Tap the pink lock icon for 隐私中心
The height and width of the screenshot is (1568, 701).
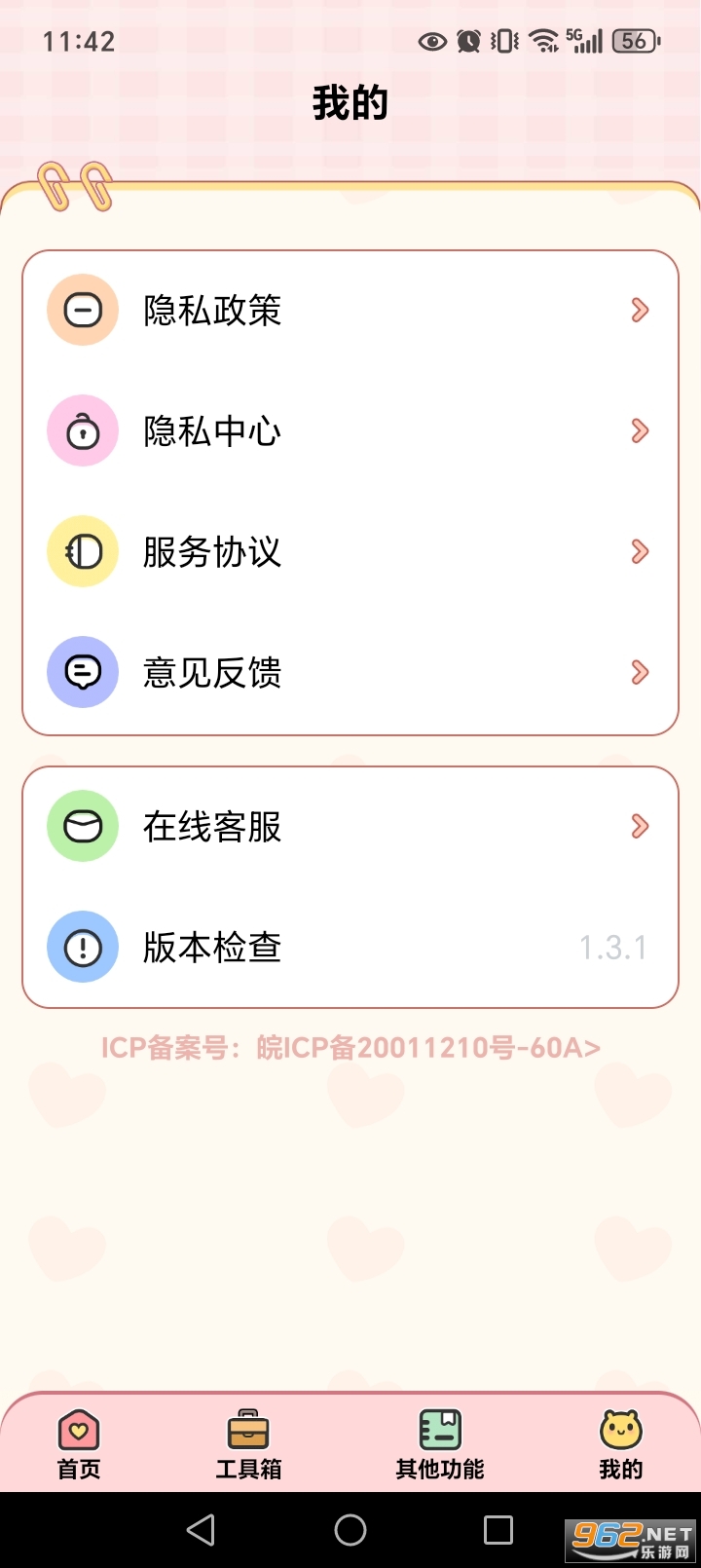point(82,430)
